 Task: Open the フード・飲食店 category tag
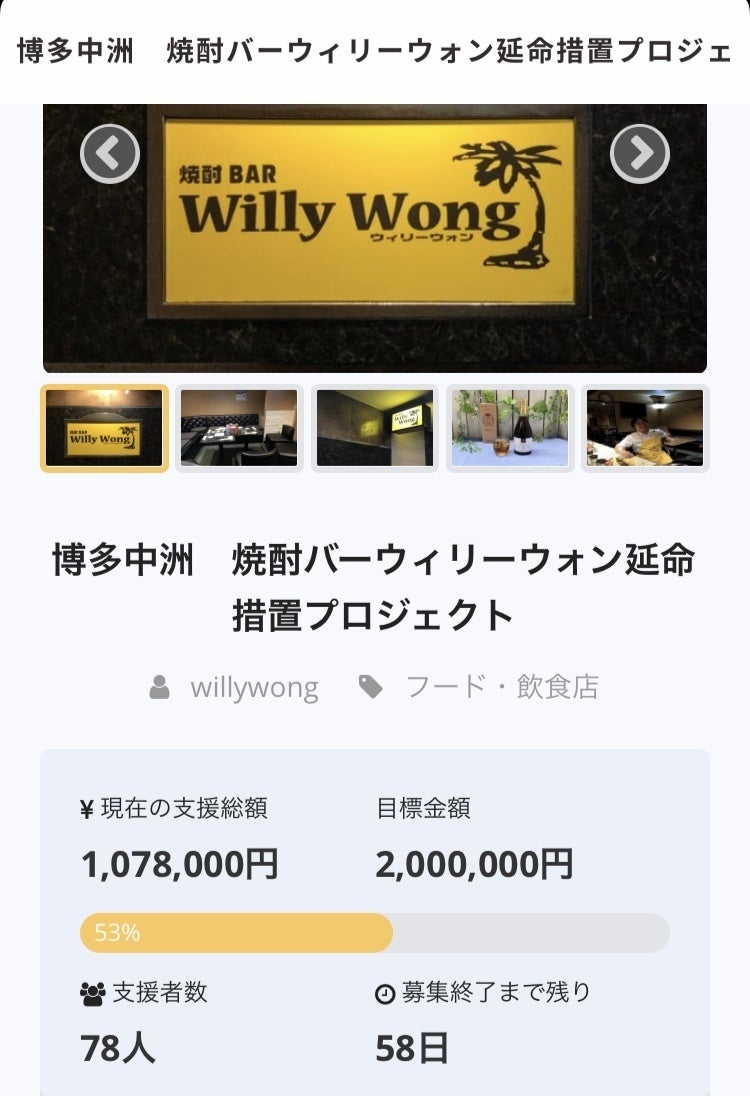(500, 688)
